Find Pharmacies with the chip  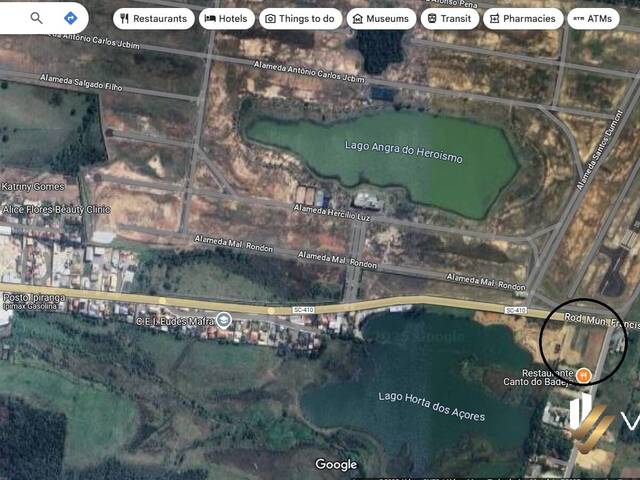(x=522, y=18)
